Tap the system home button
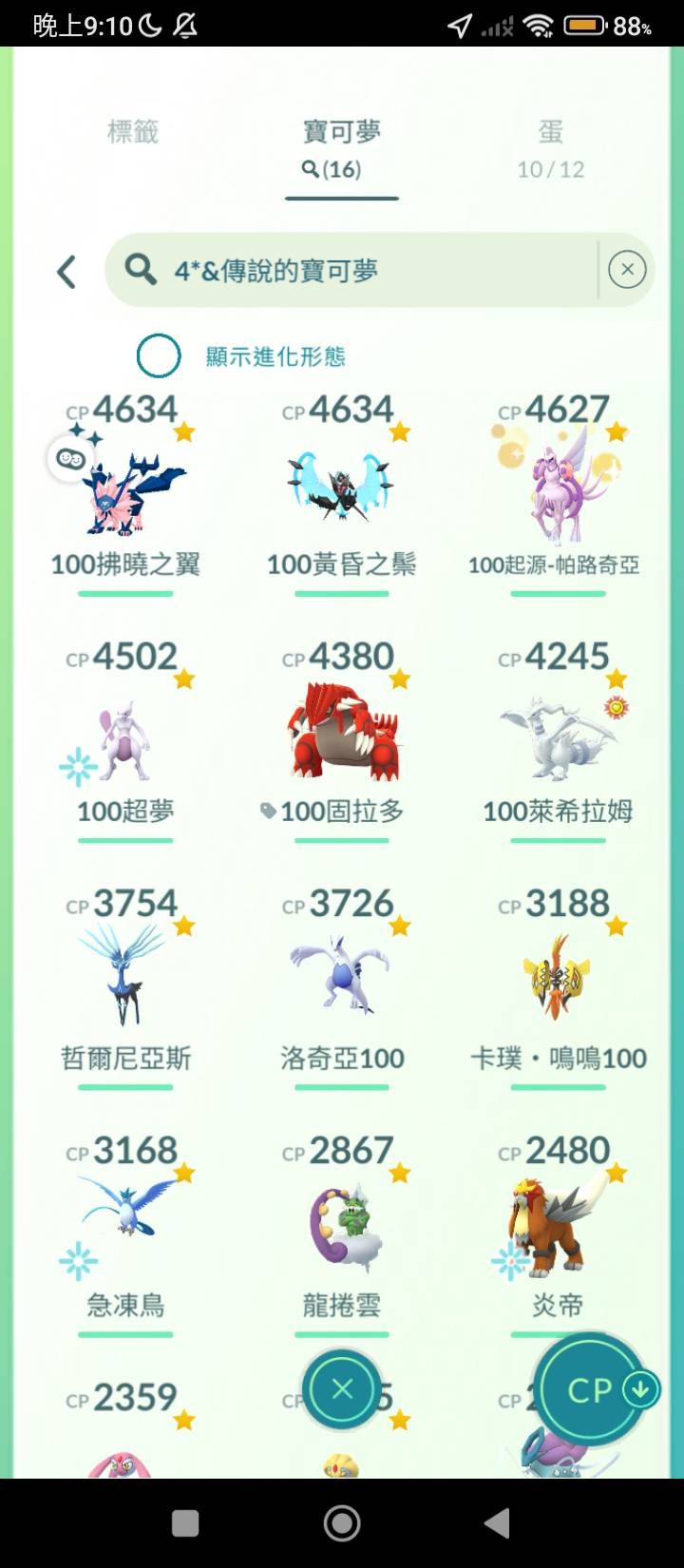 coord(342,1523)
